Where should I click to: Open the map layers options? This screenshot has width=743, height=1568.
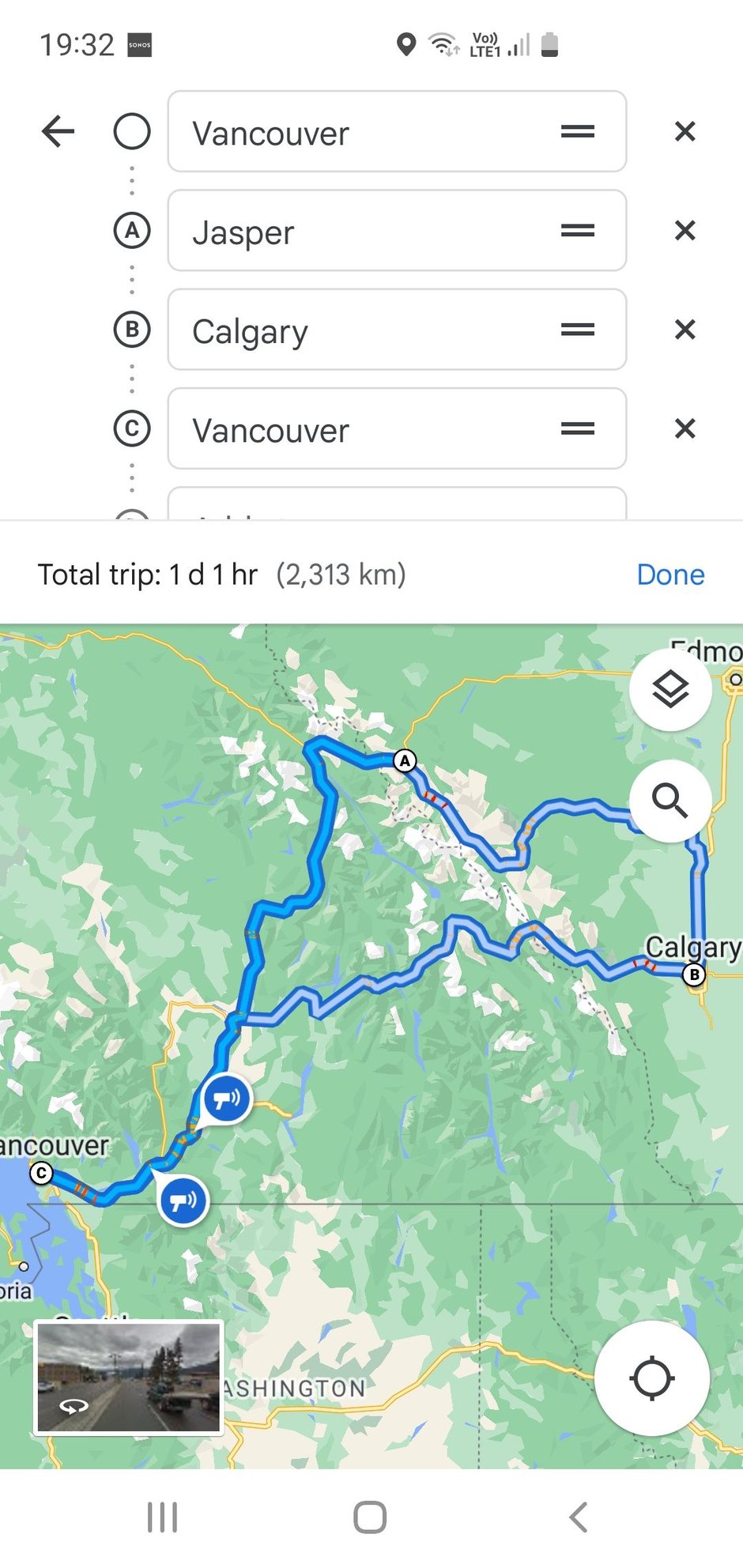click(x=670, y=690)
